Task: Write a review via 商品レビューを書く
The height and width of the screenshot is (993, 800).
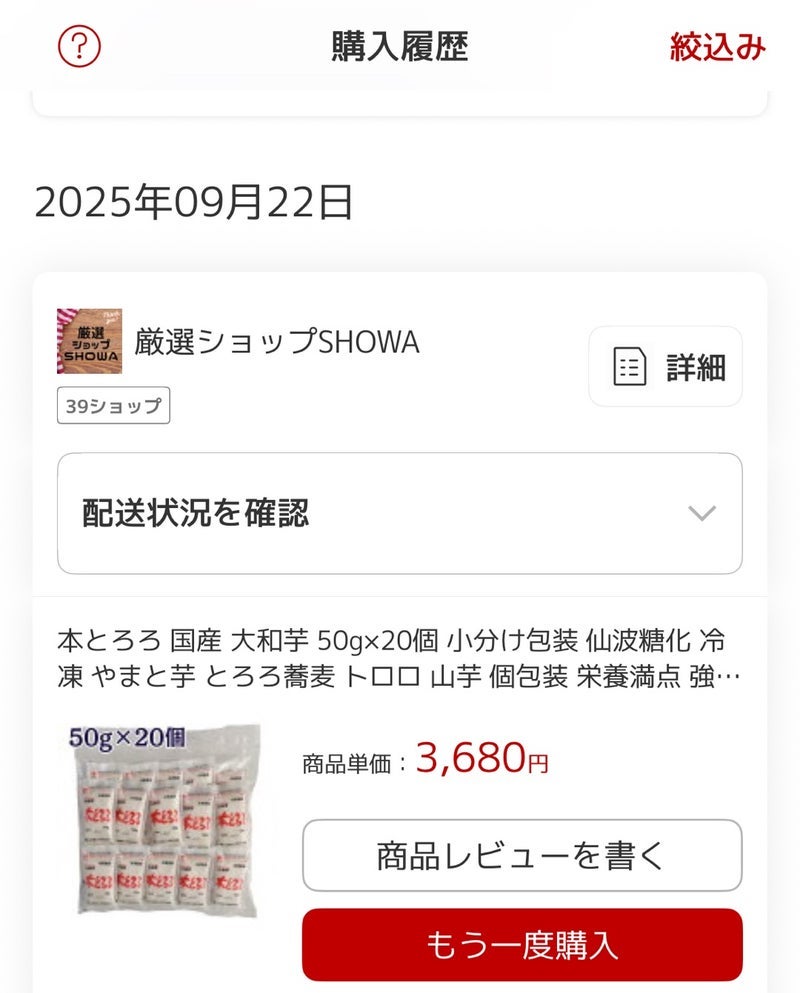Action: 521,855
